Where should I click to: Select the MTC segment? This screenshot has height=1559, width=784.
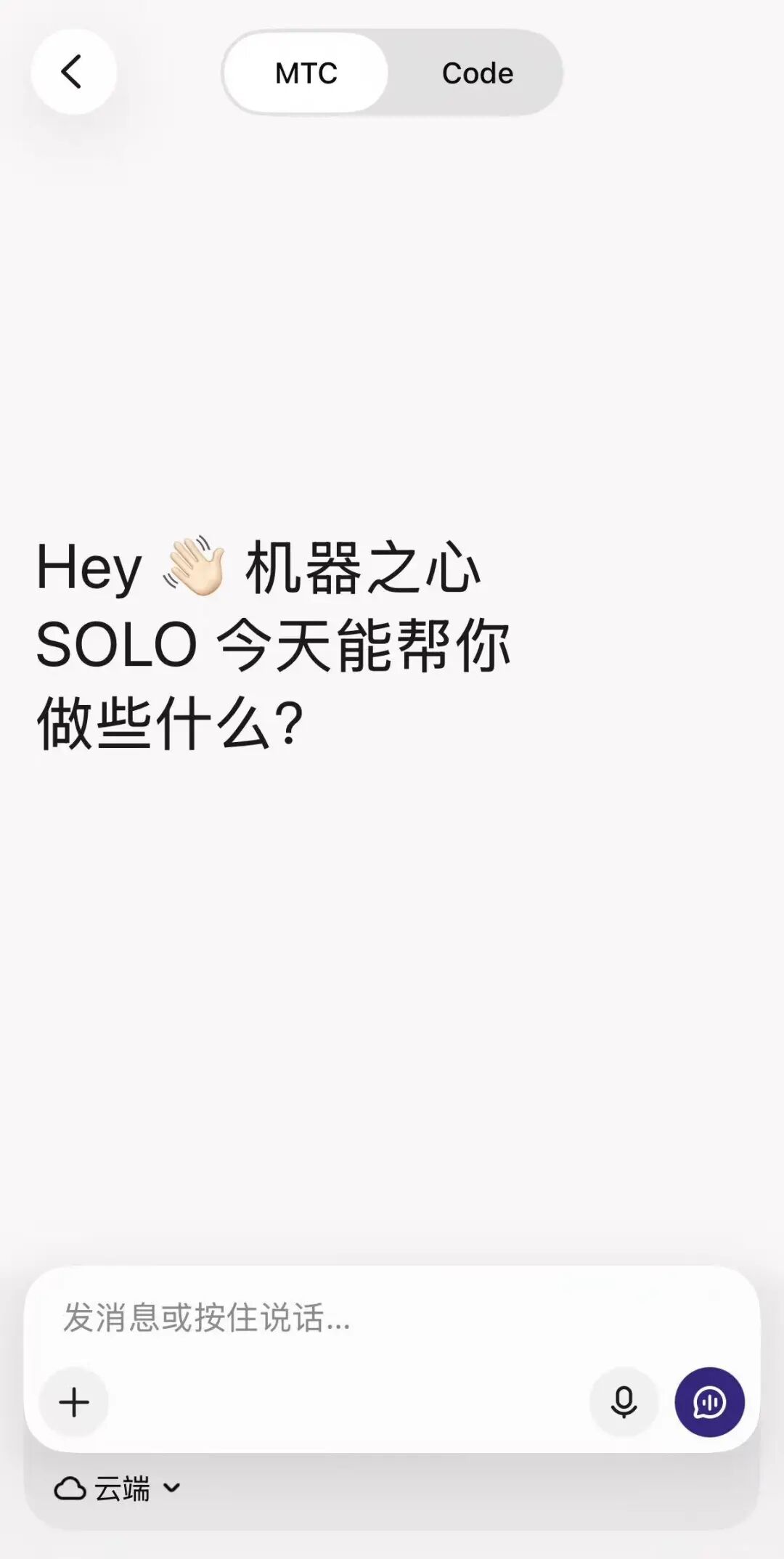tap(306, 73)
